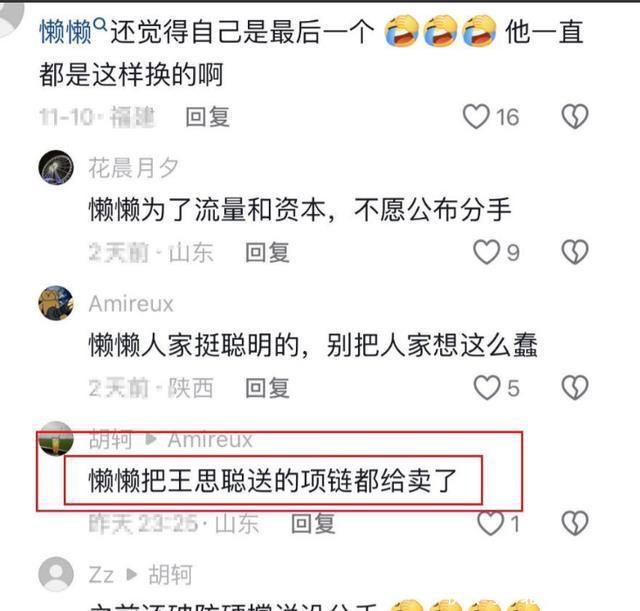640x611 pixels.
Task: Like 胡轲's reply about the necklace
Action: point(490,522)
